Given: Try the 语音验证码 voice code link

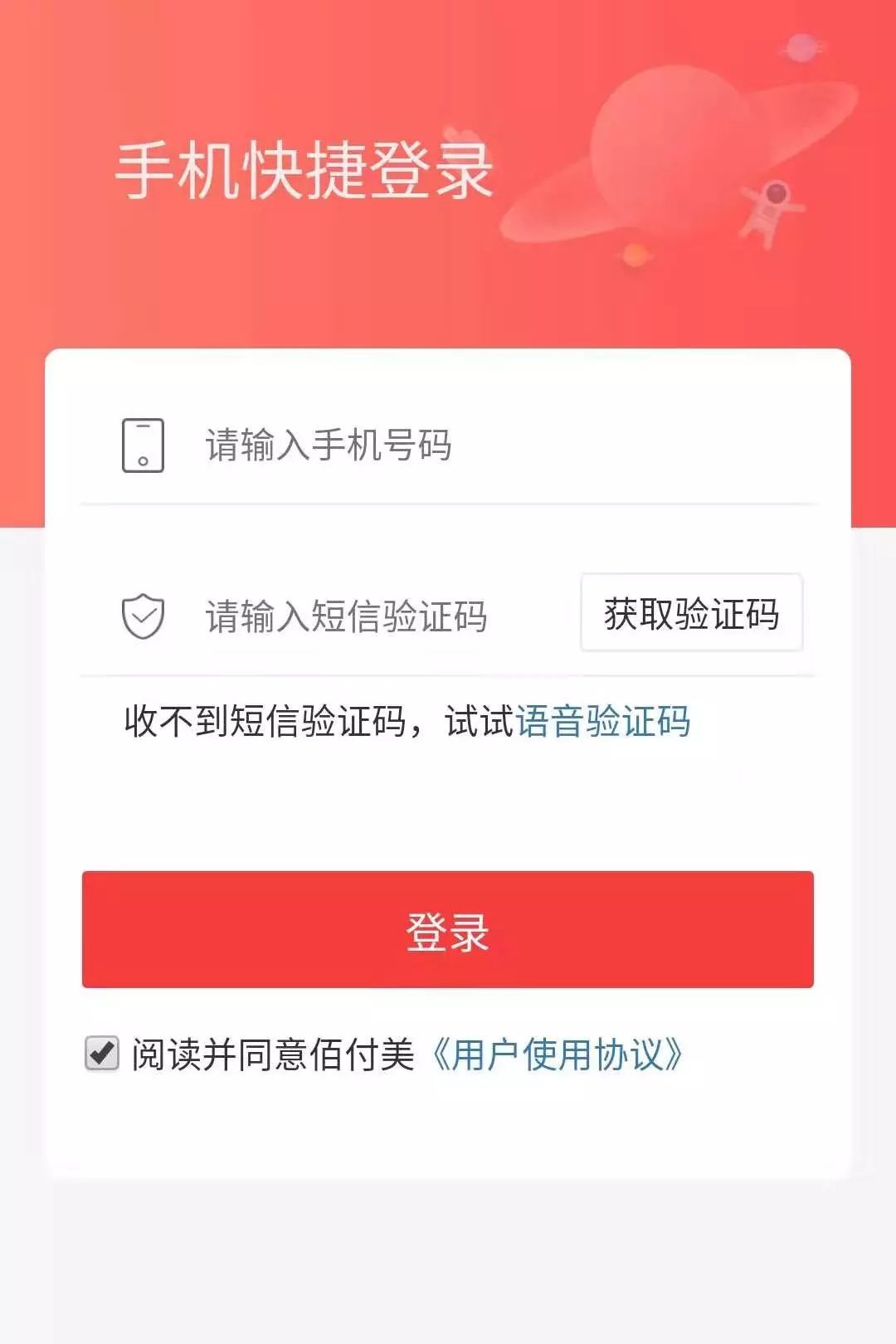Looking at the screenshot, I should click(x=603, y=721).
